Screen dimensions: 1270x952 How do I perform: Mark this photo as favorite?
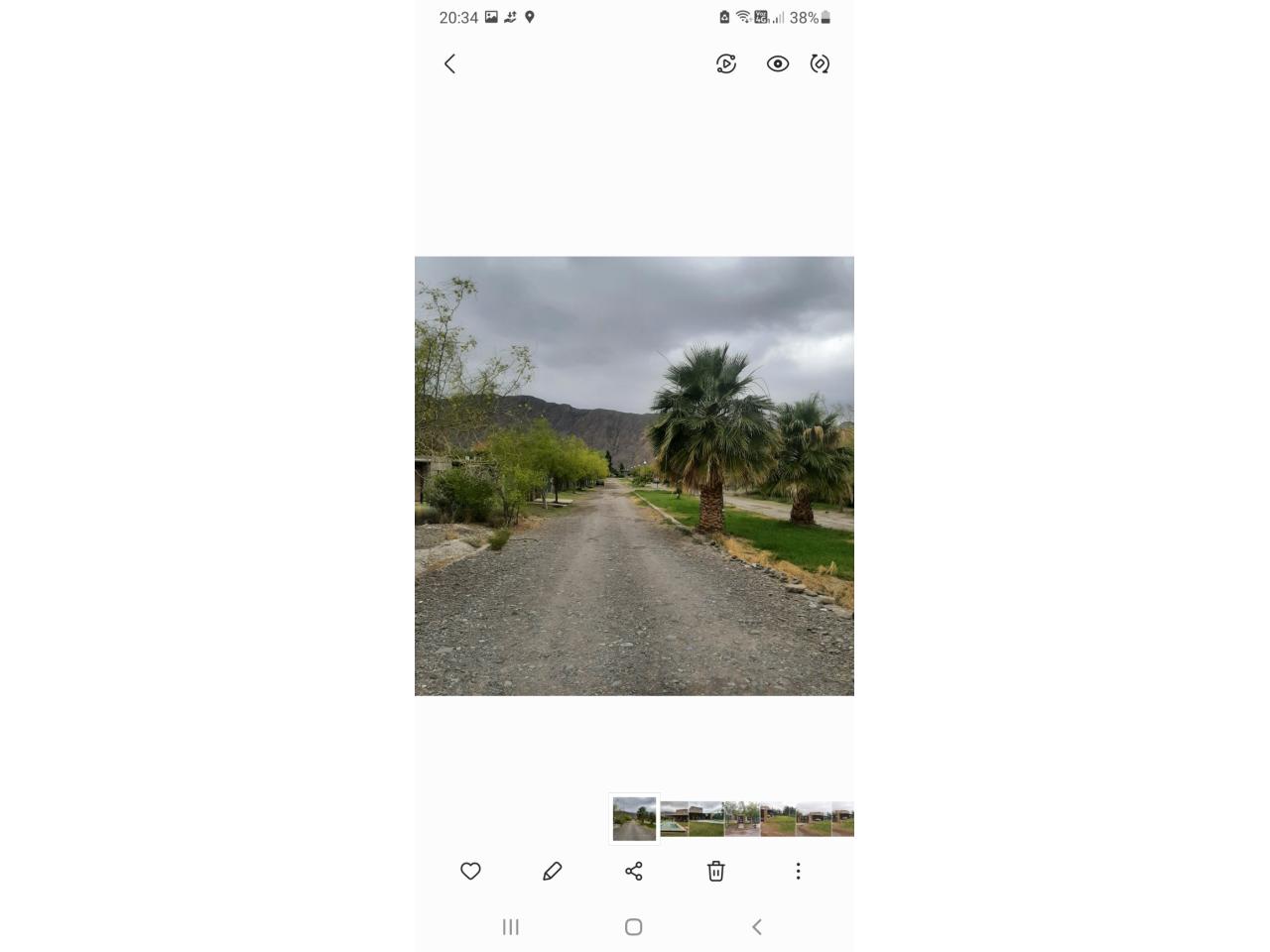point(470,871)
